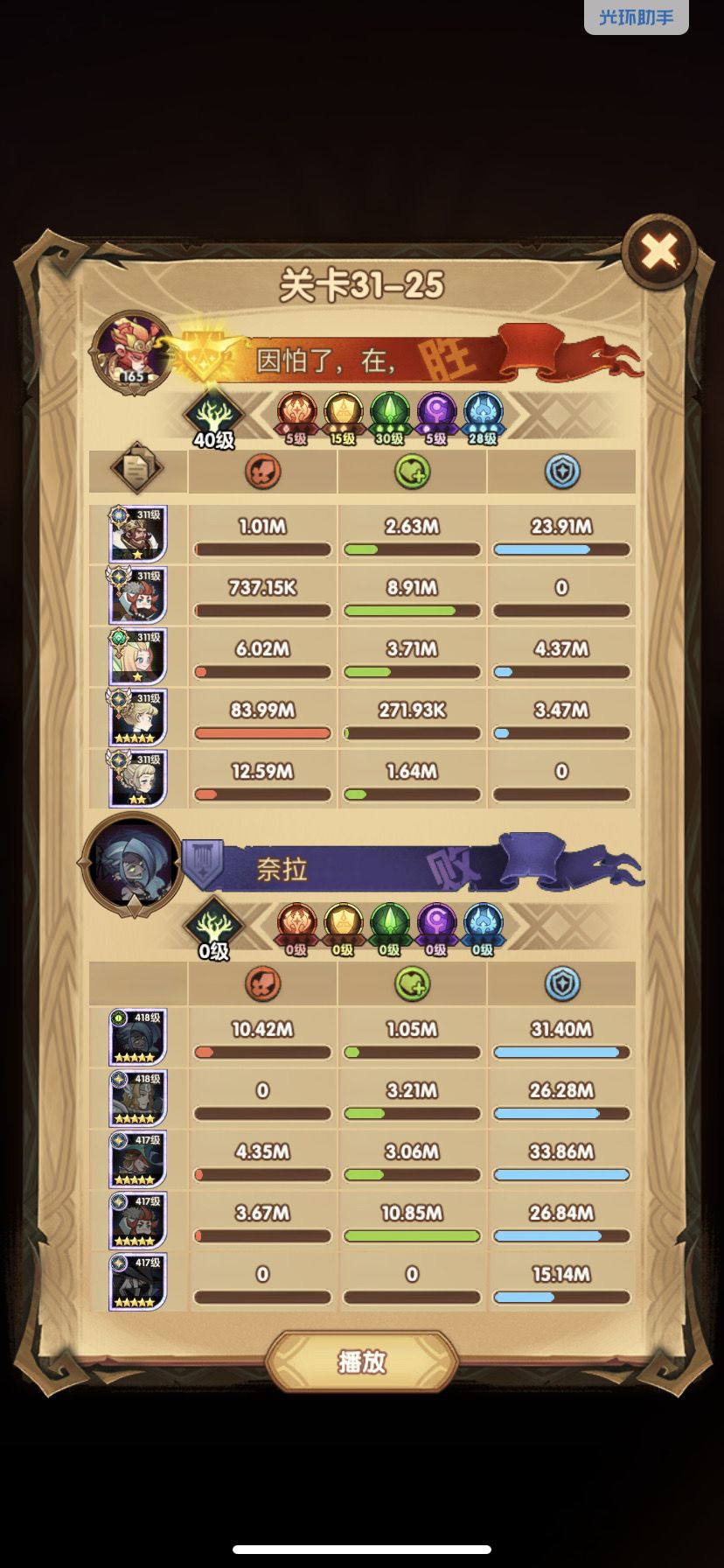
Task: Select the green cross healing column icon
Action: click(411, 471)
